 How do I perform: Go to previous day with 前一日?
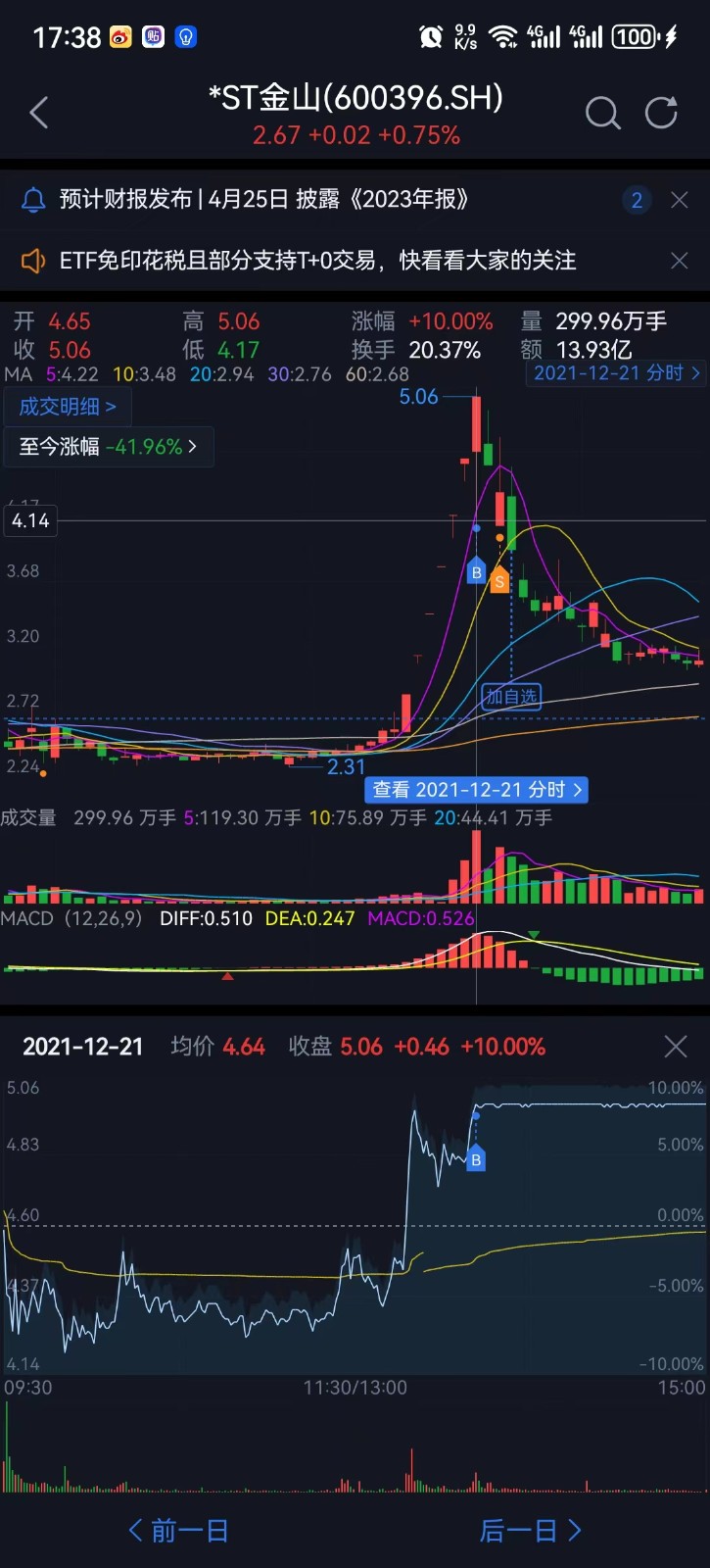[178, 1531]
